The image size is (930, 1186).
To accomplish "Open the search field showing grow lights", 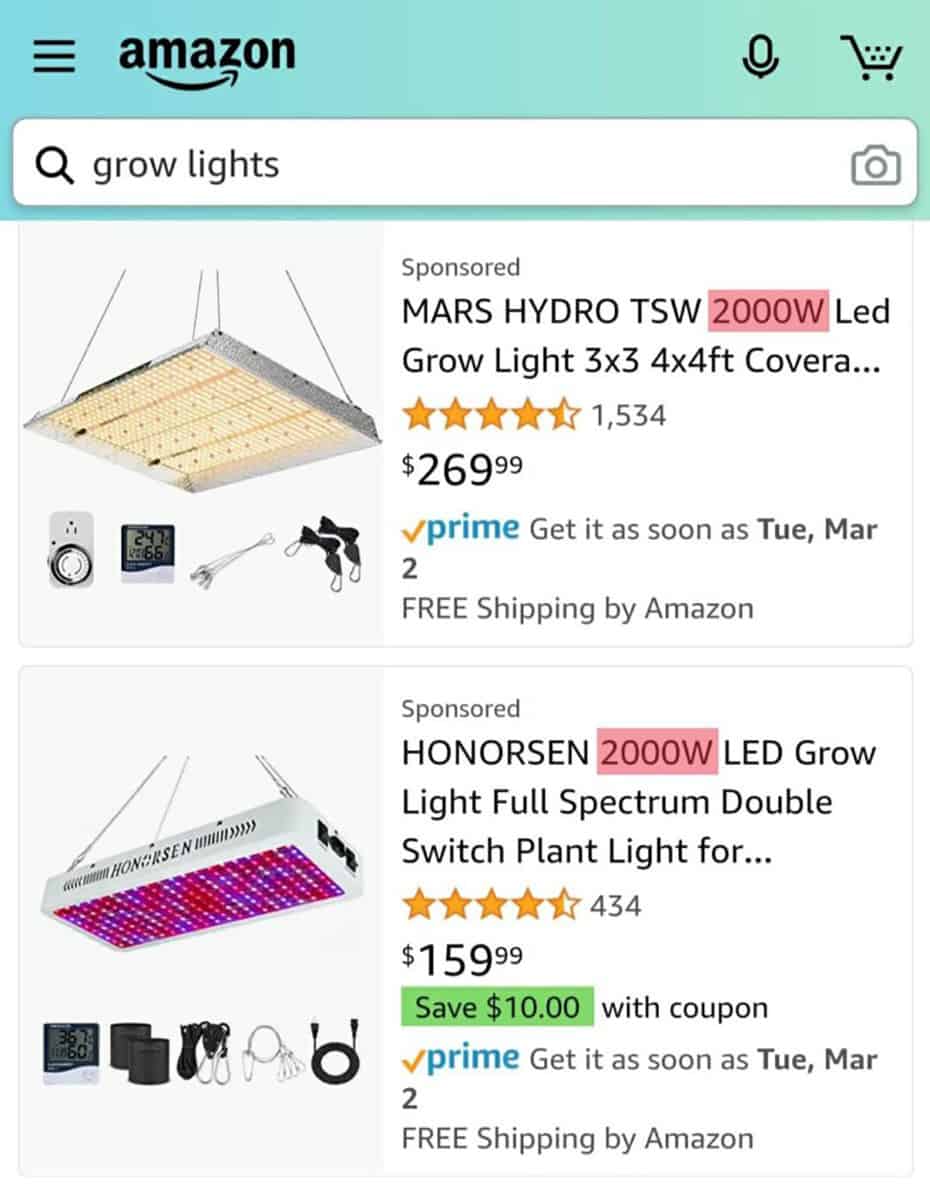I will click(300, 164).
